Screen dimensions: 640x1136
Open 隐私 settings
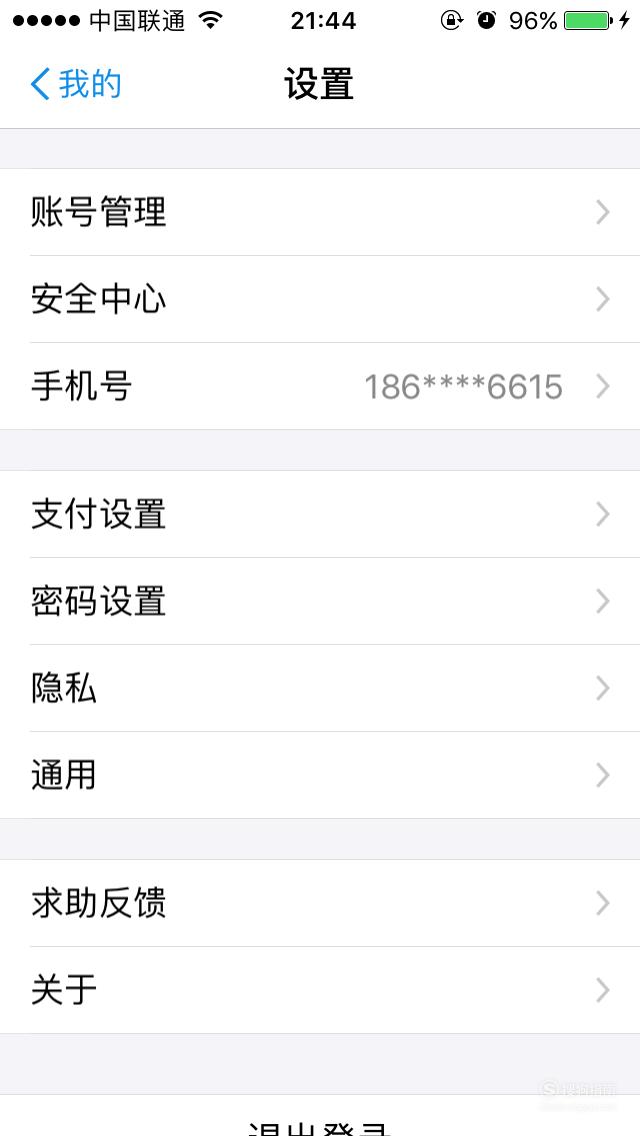click(x=320, y=688)
